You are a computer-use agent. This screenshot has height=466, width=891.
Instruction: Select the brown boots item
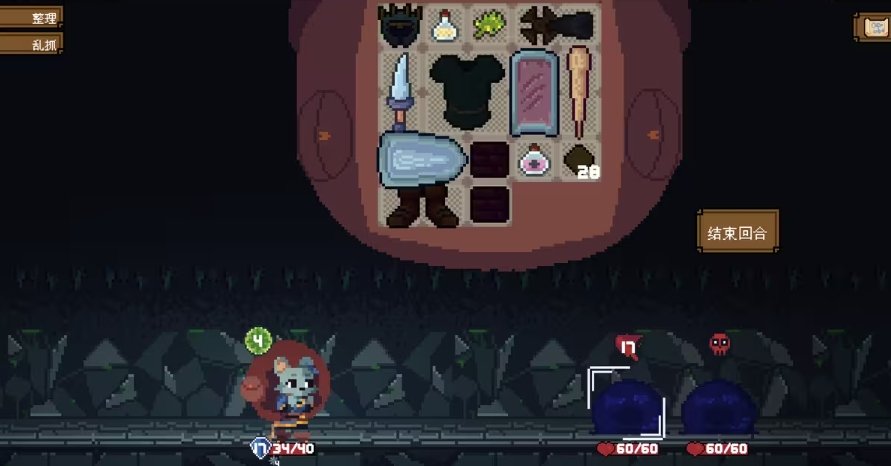coord(422,204)
